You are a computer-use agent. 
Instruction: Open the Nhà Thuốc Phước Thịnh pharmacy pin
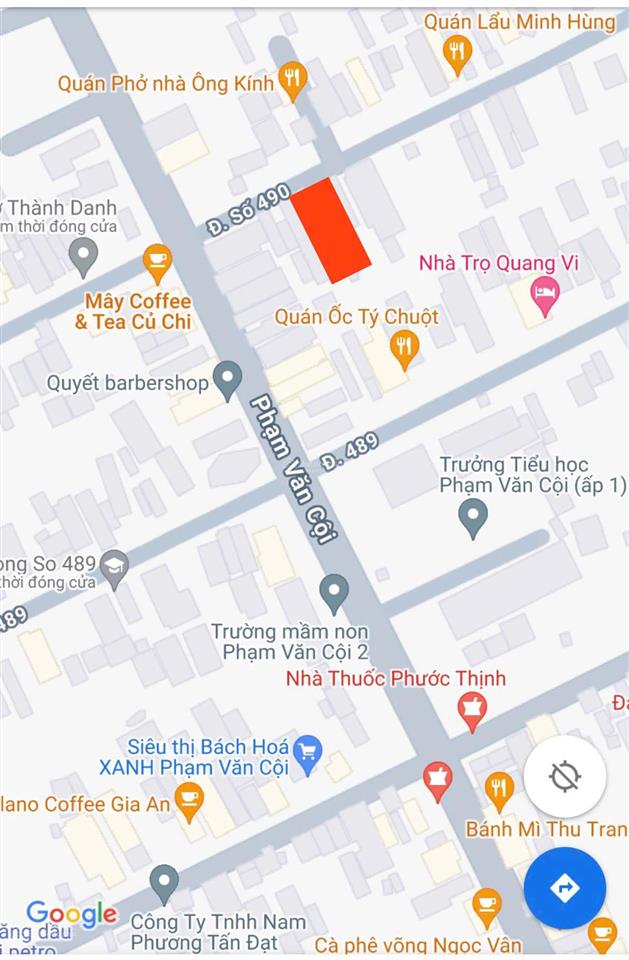pyautogui.click(x=472, y=710)
